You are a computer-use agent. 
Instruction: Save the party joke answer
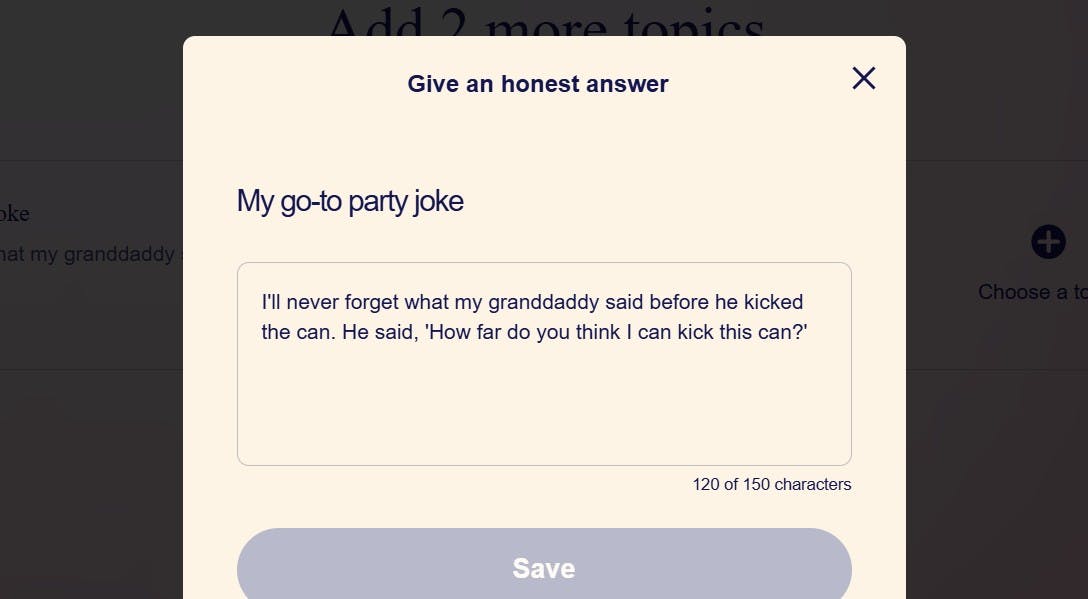click(543, 567)
